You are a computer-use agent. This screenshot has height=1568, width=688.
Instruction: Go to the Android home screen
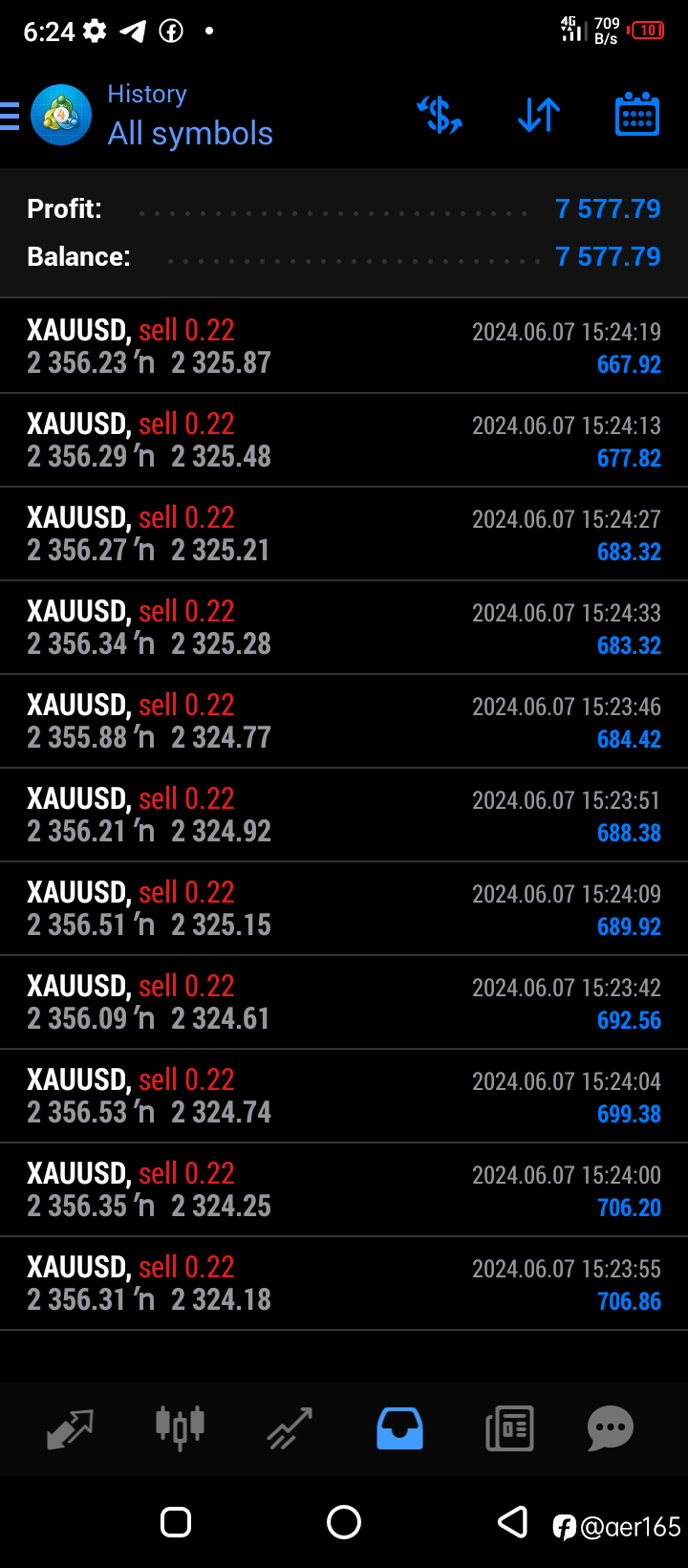pos(344,1522)
